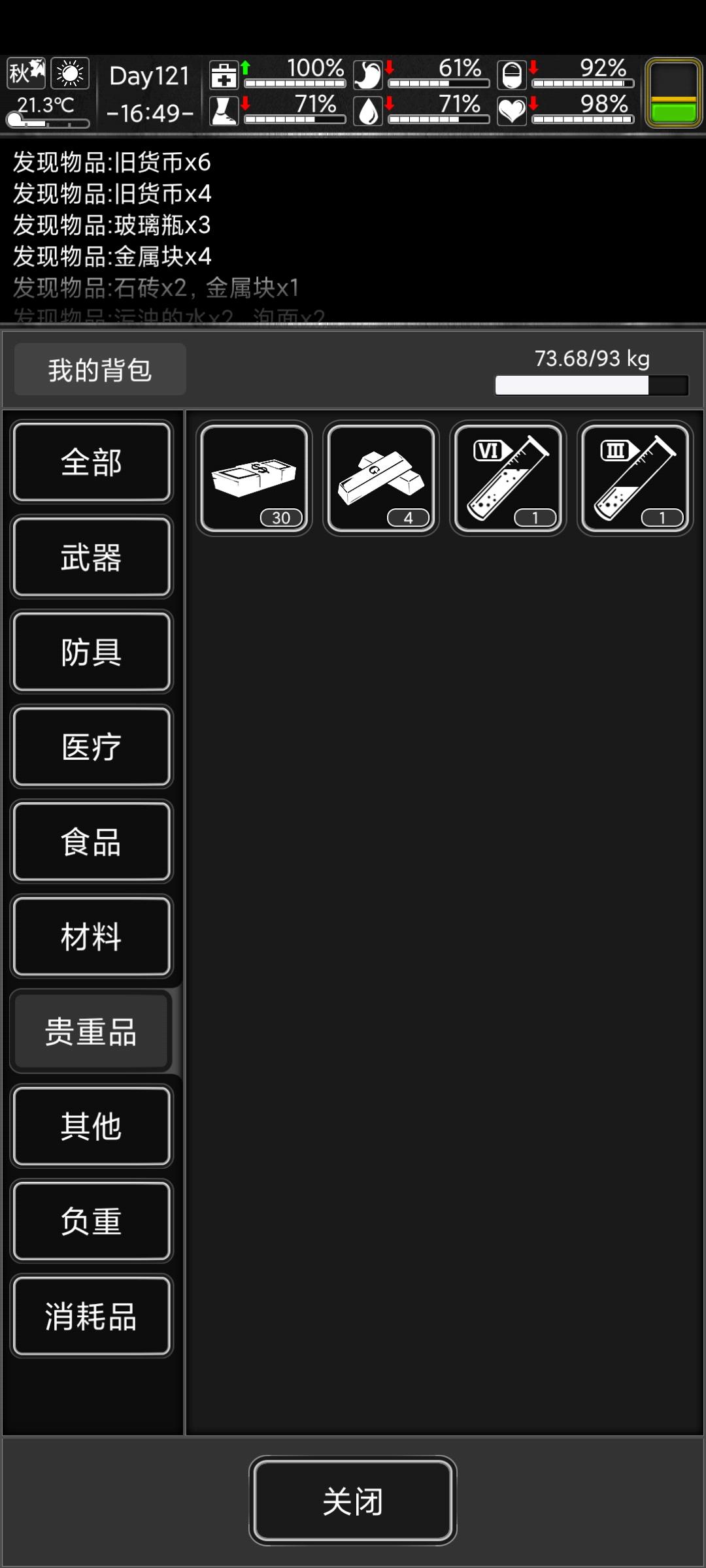Switch to the 负重 category
The image size is (706, 1568).
pyautogui.click(x=92, y=1221)
